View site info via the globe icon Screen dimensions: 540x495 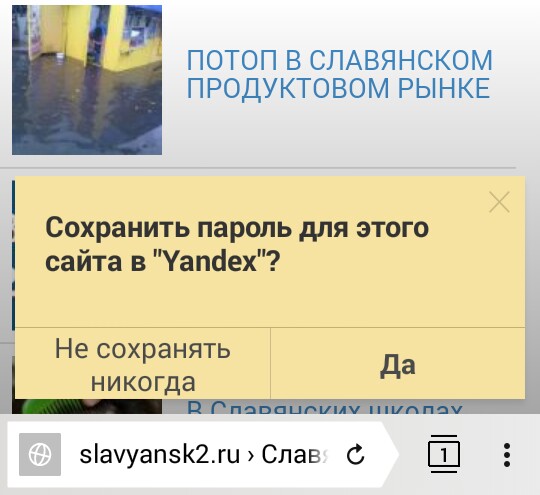click(x=40, y=454)
